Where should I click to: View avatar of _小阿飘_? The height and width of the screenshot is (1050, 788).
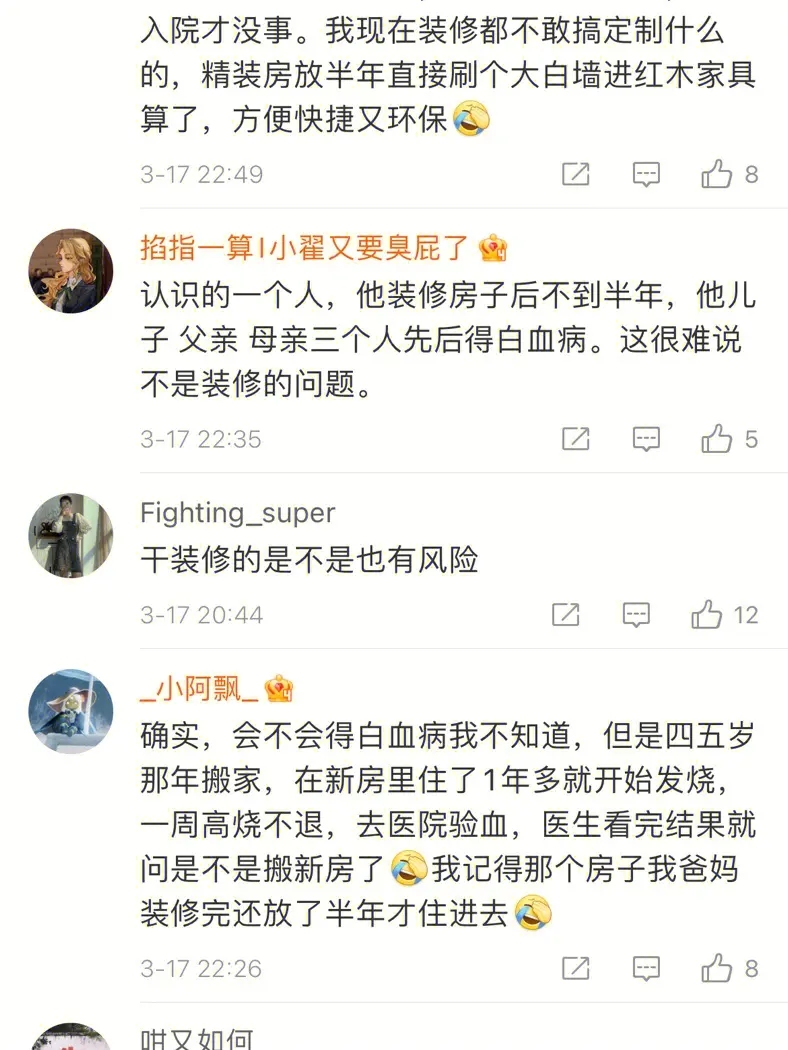tap(70, 711)
